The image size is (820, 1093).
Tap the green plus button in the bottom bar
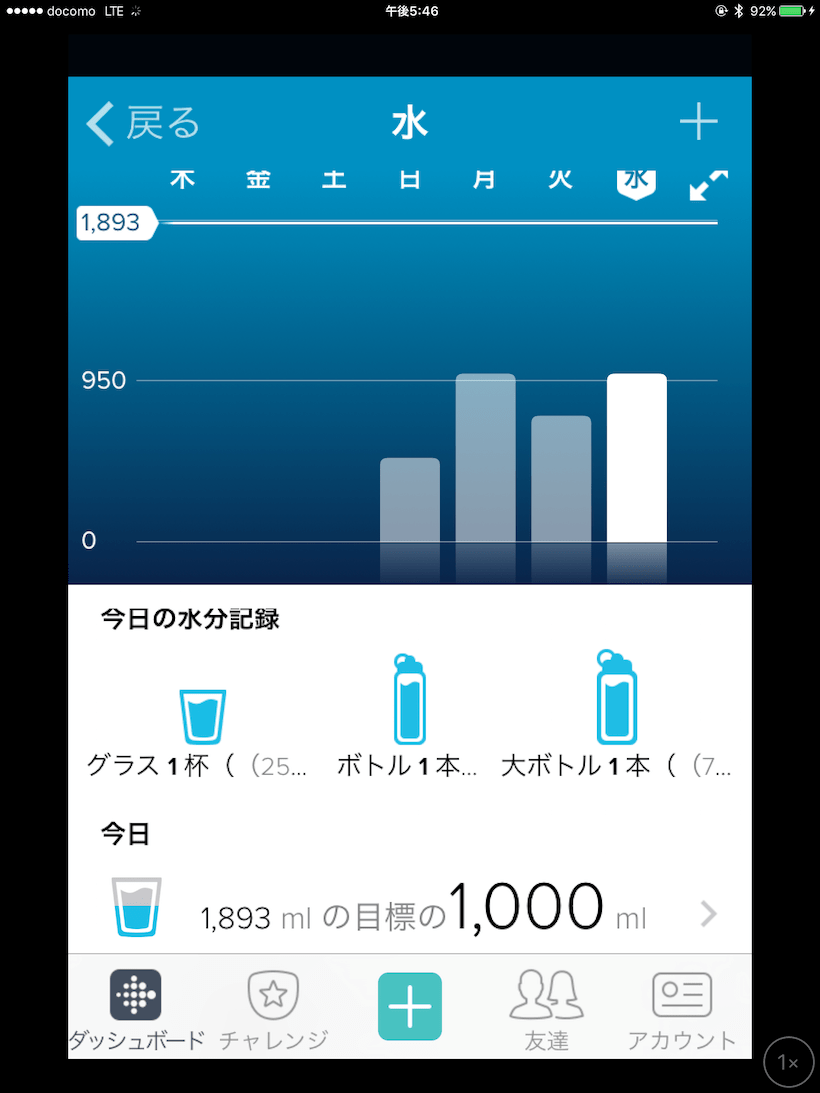coord(409,1006)
